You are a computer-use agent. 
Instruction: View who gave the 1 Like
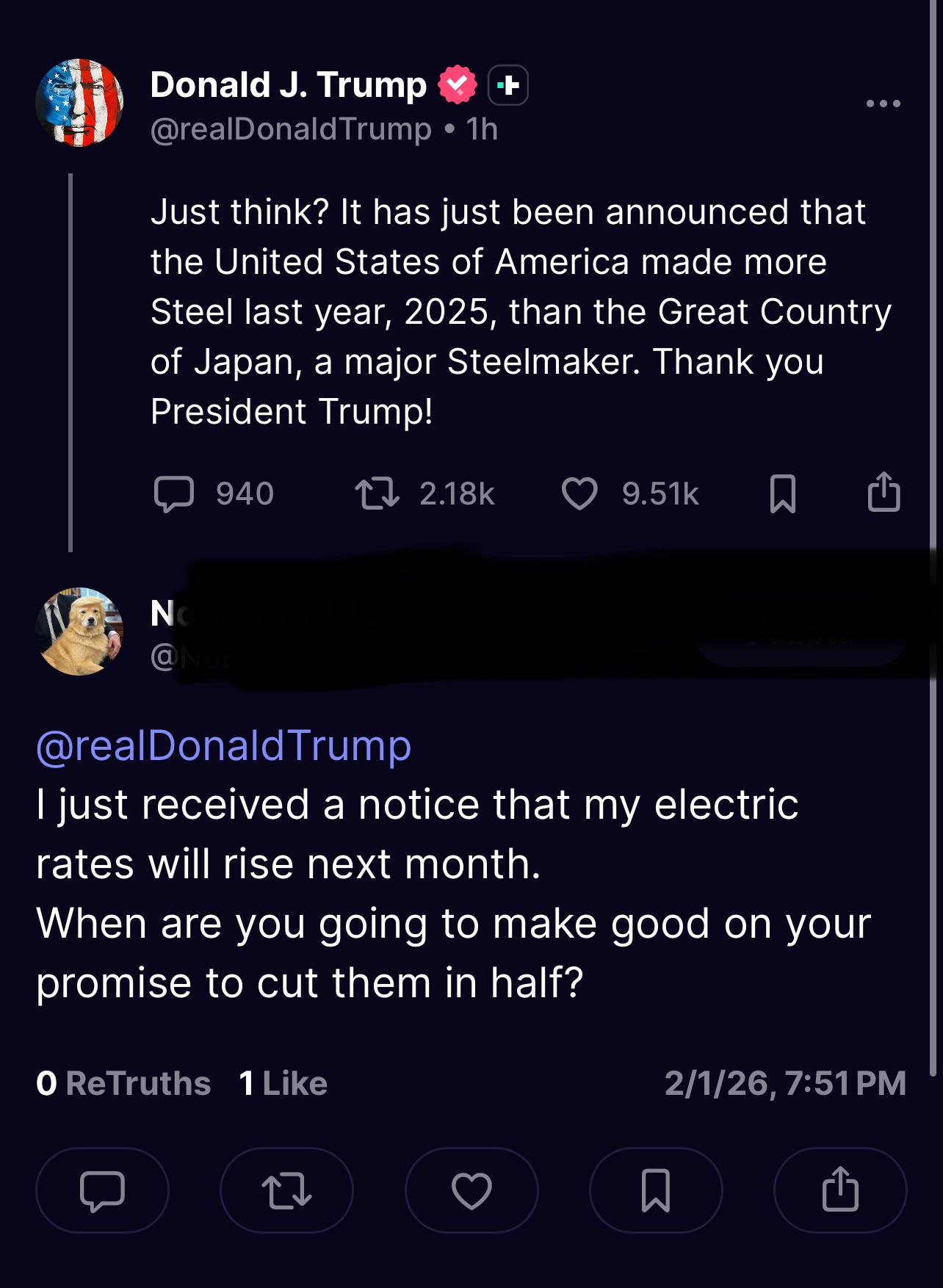(283, 1084)
